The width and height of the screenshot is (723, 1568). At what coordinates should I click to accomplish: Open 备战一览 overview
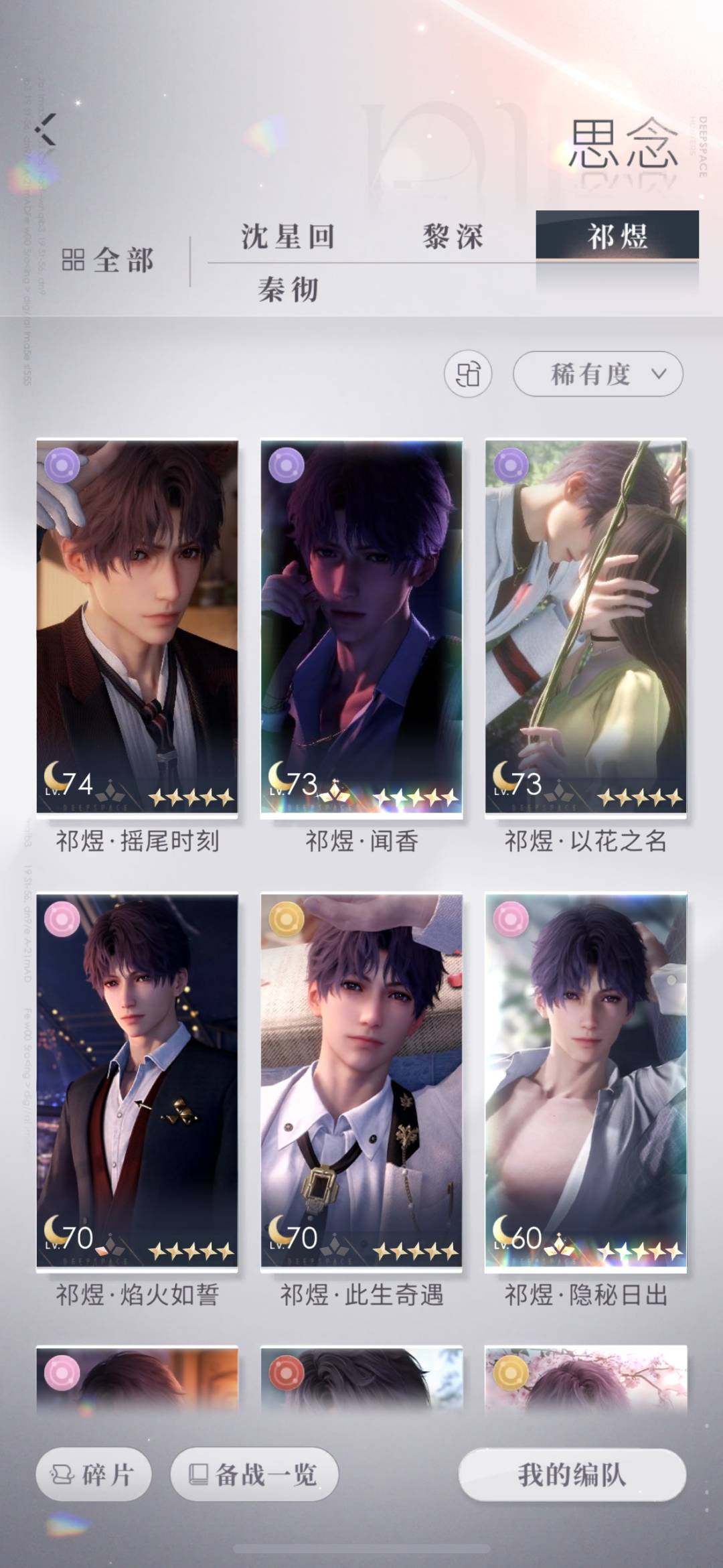(254, 1474)
